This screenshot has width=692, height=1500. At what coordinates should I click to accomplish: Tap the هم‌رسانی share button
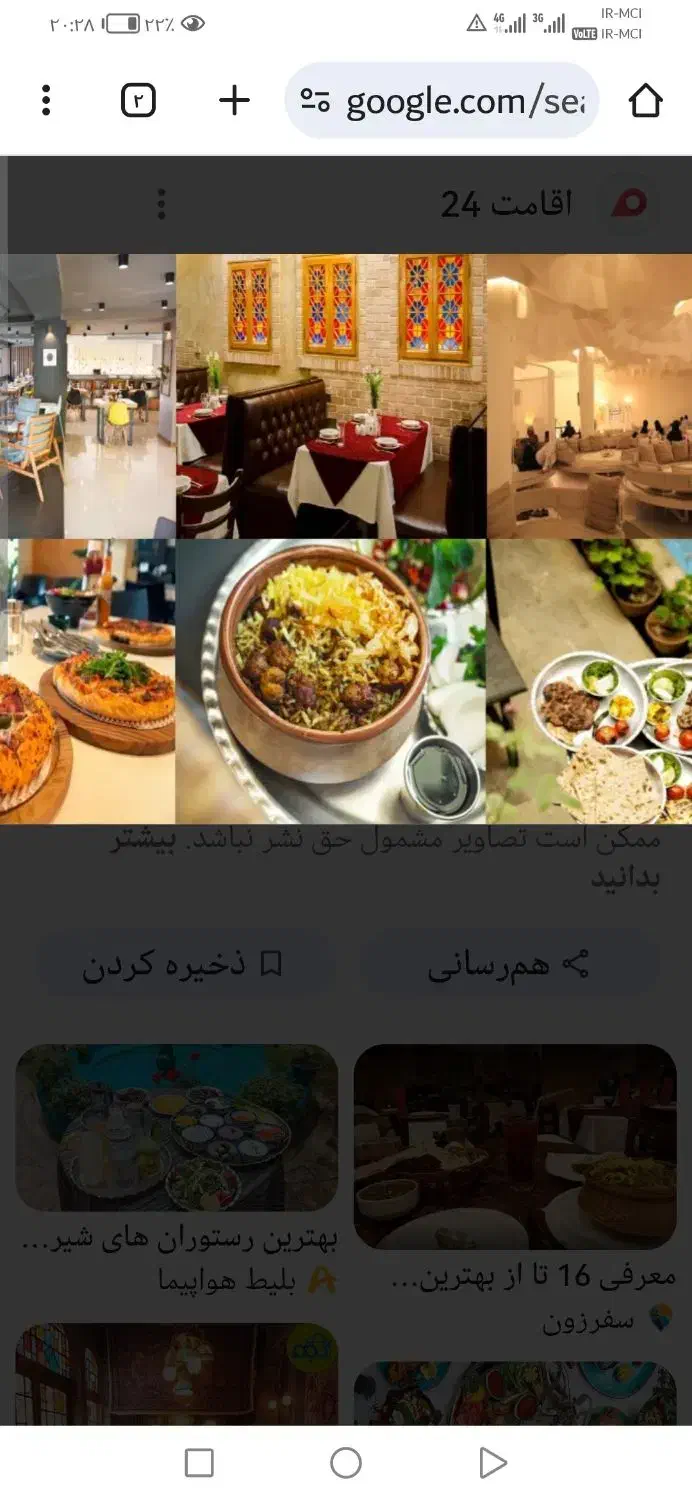coord(509,964)
